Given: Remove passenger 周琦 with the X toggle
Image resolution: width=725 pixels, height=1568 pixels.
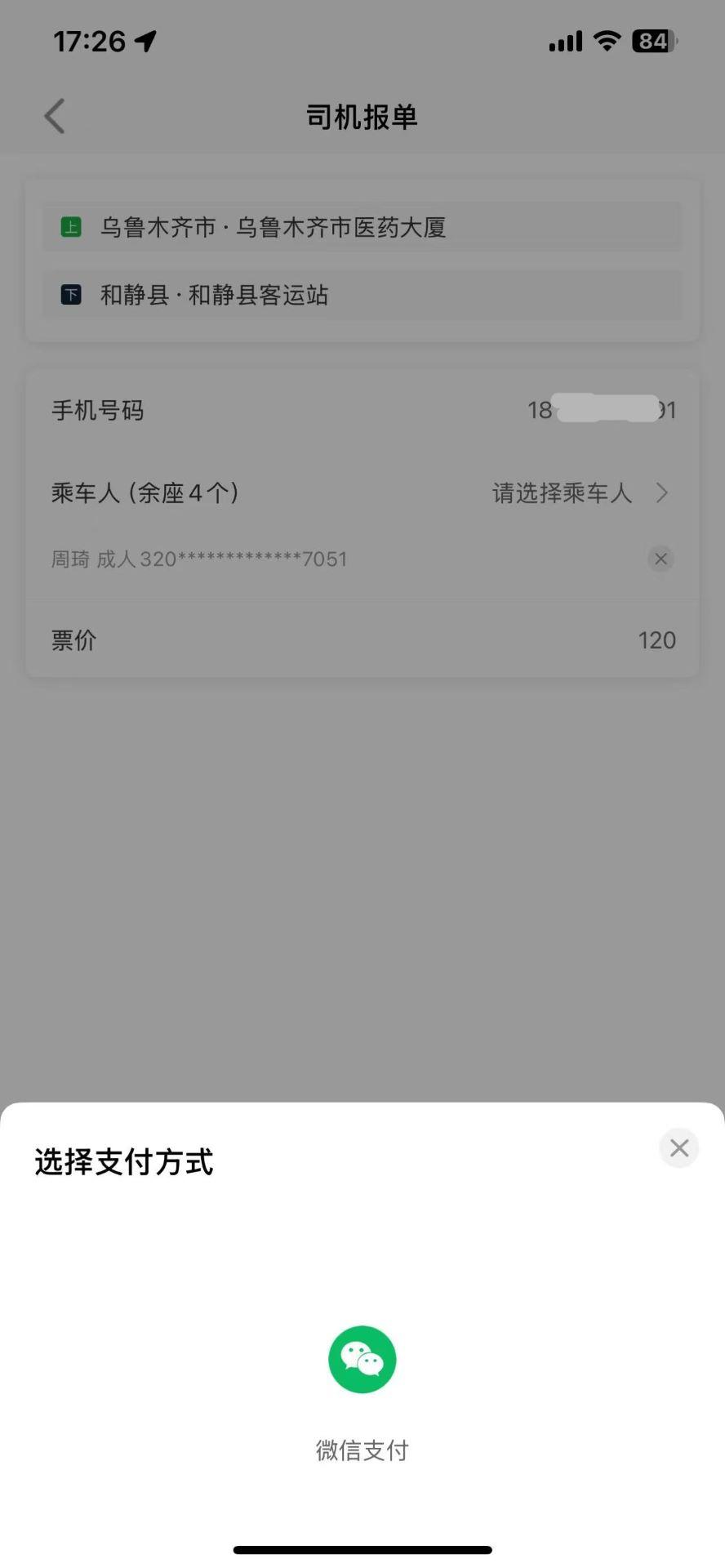Looking at the screenshot, I should tap(661, 559).
